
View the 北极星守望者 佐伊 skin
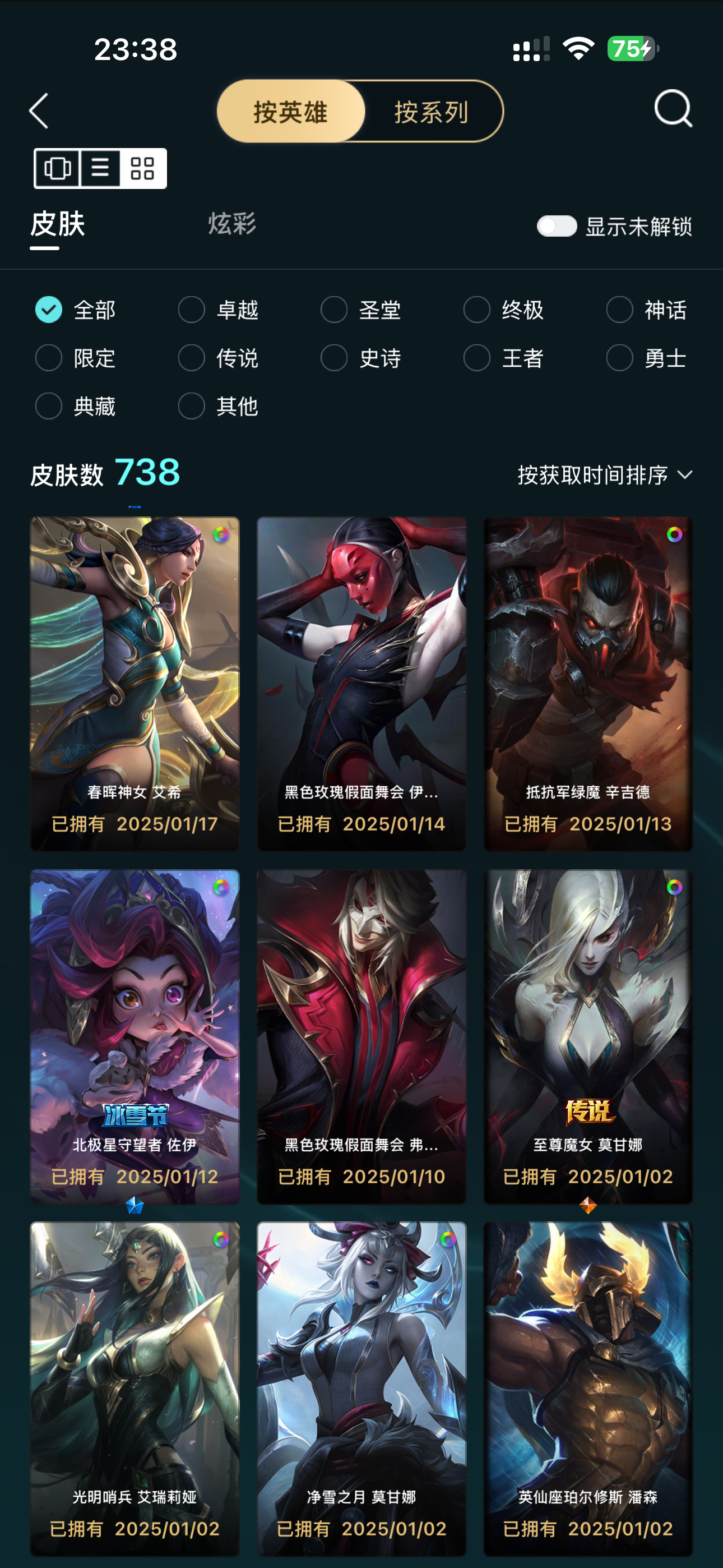tap(135, 1036)
